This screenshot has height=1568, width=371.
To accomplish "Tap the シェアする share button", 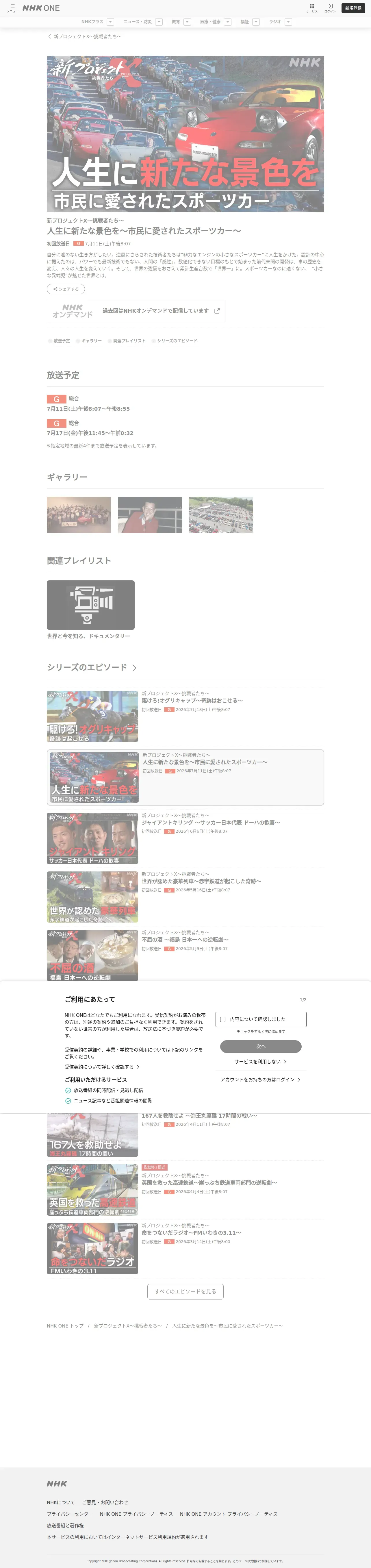I will (x=66, y=289).
